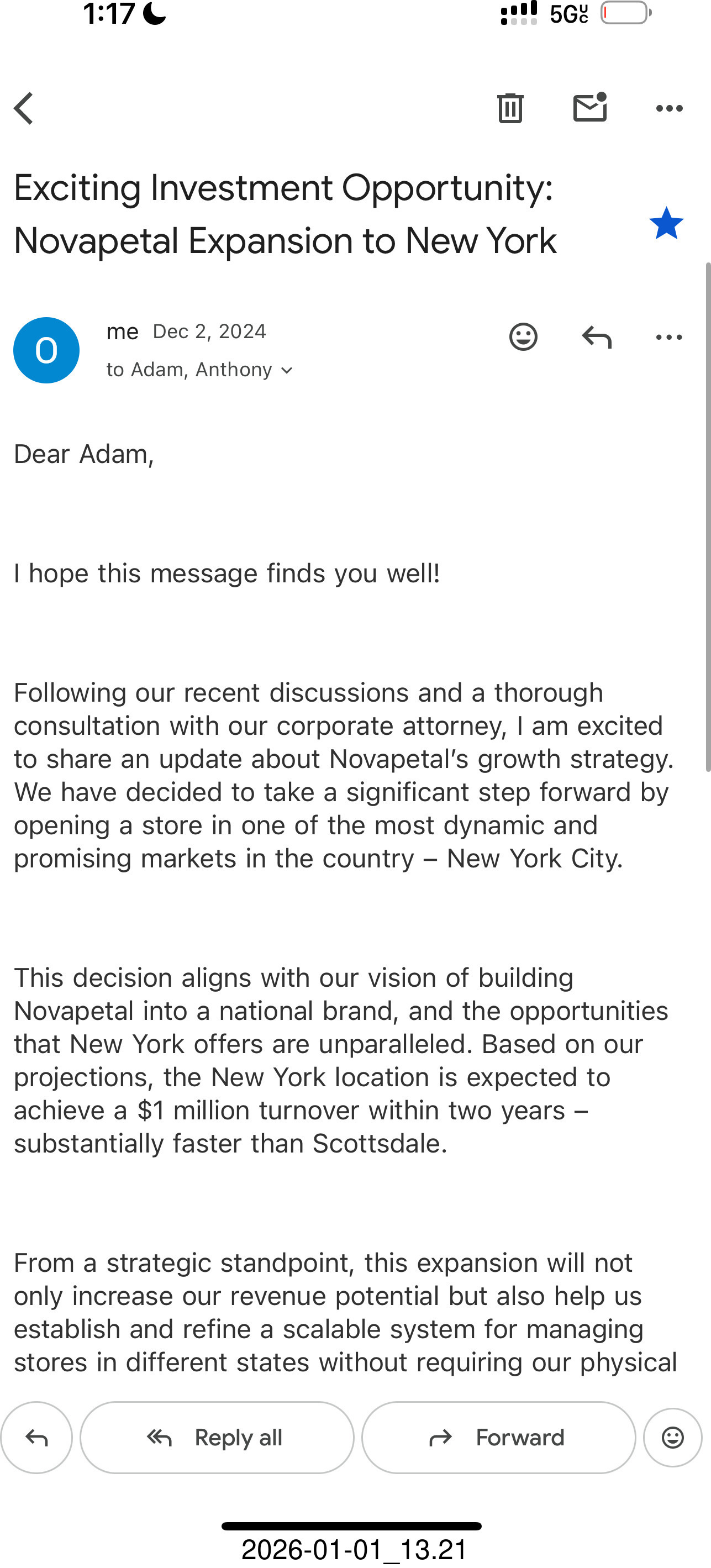Viewport: 711px width, 1568px height.
Task: Open the emoji reaction button at the bottom
Action: tap(673, 1437)
